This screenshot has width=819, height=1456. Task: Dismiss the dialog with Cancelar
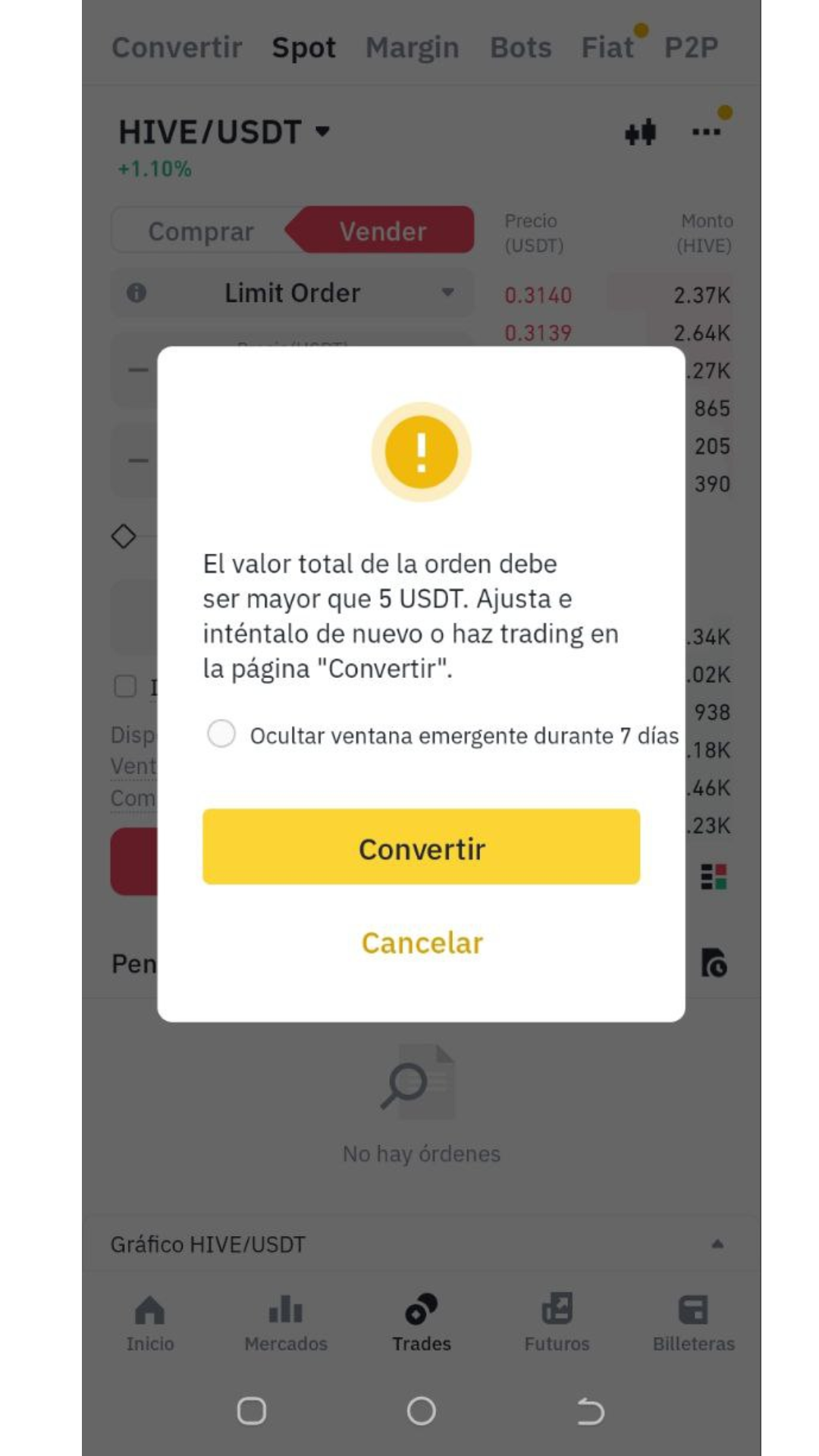tap(422, 943)
